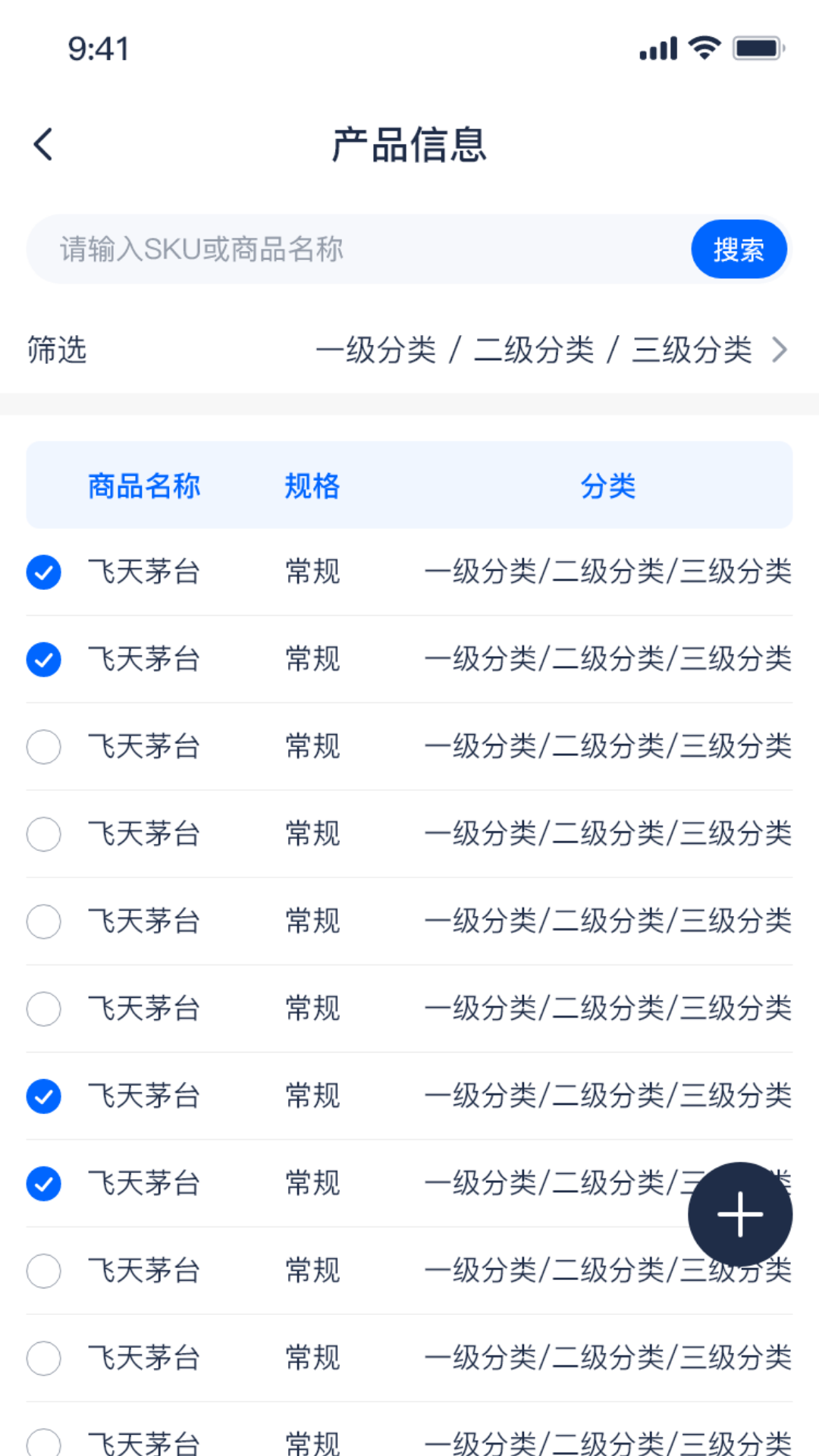This screenshot has width=819, height=1456.
Task: Tap the floating plus button to add product
Action: coord(739,1214)
